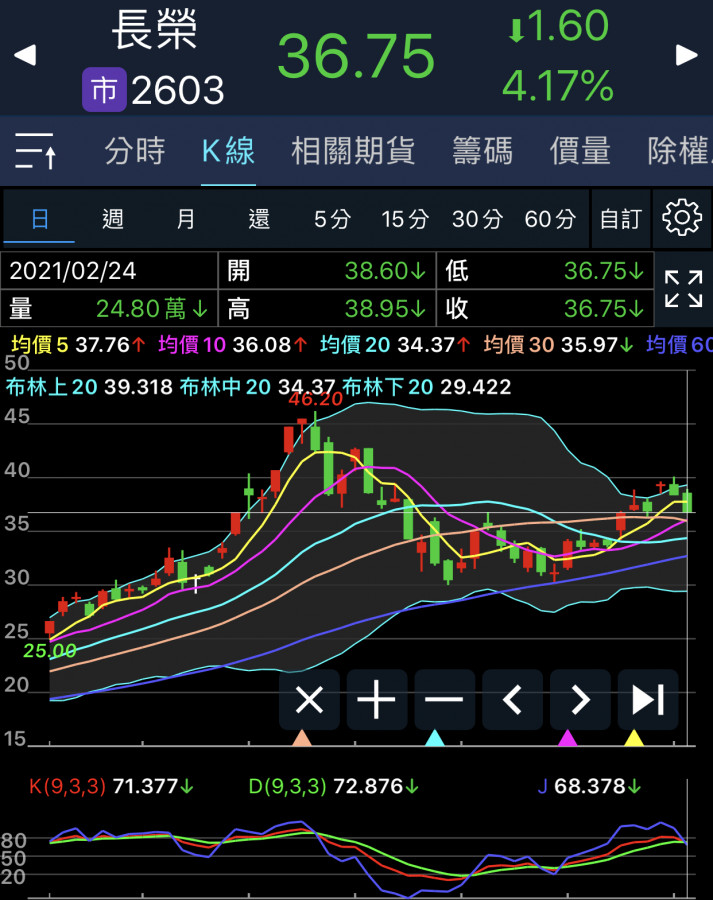Open the 籌碼 tab

482,151
